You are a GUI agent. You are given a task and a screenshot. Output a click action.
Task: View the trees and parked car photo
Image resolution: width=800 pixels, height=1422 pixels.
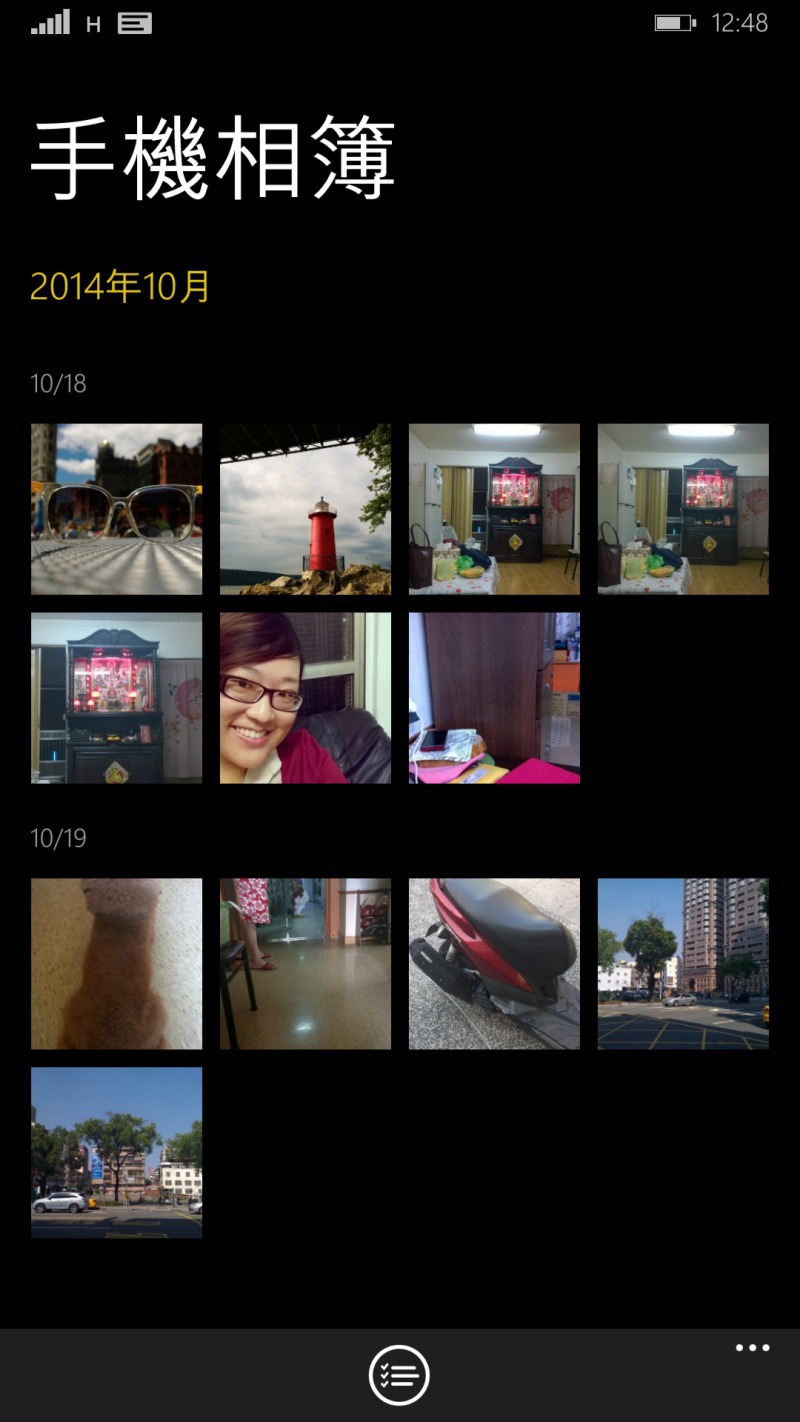tap(116, 1153)
